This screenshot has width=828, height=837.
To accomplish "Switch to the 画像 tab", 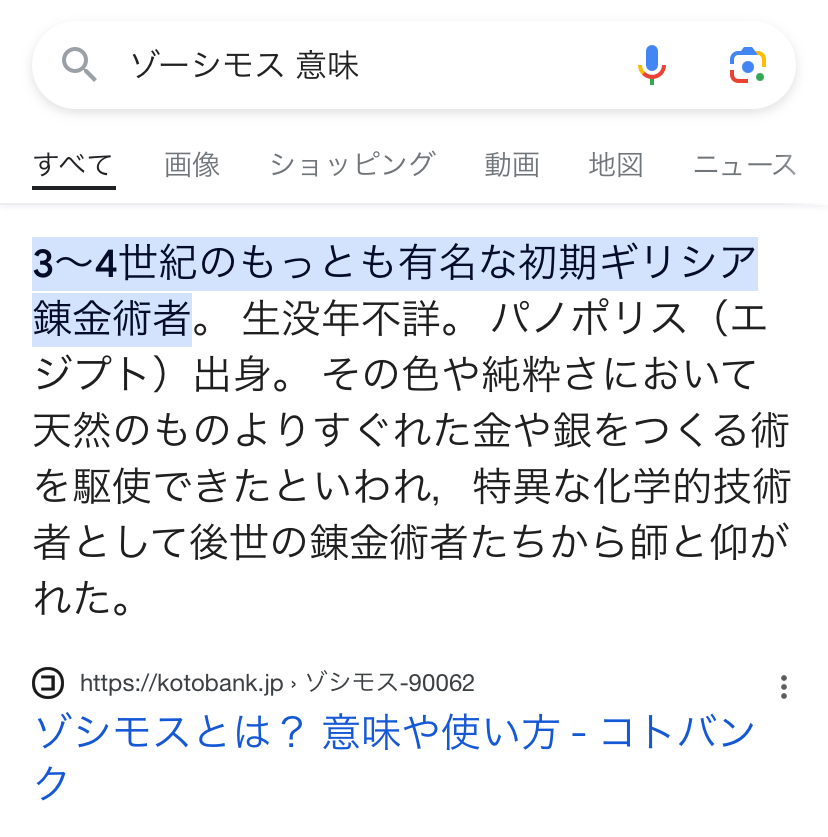I will (192, 165).
